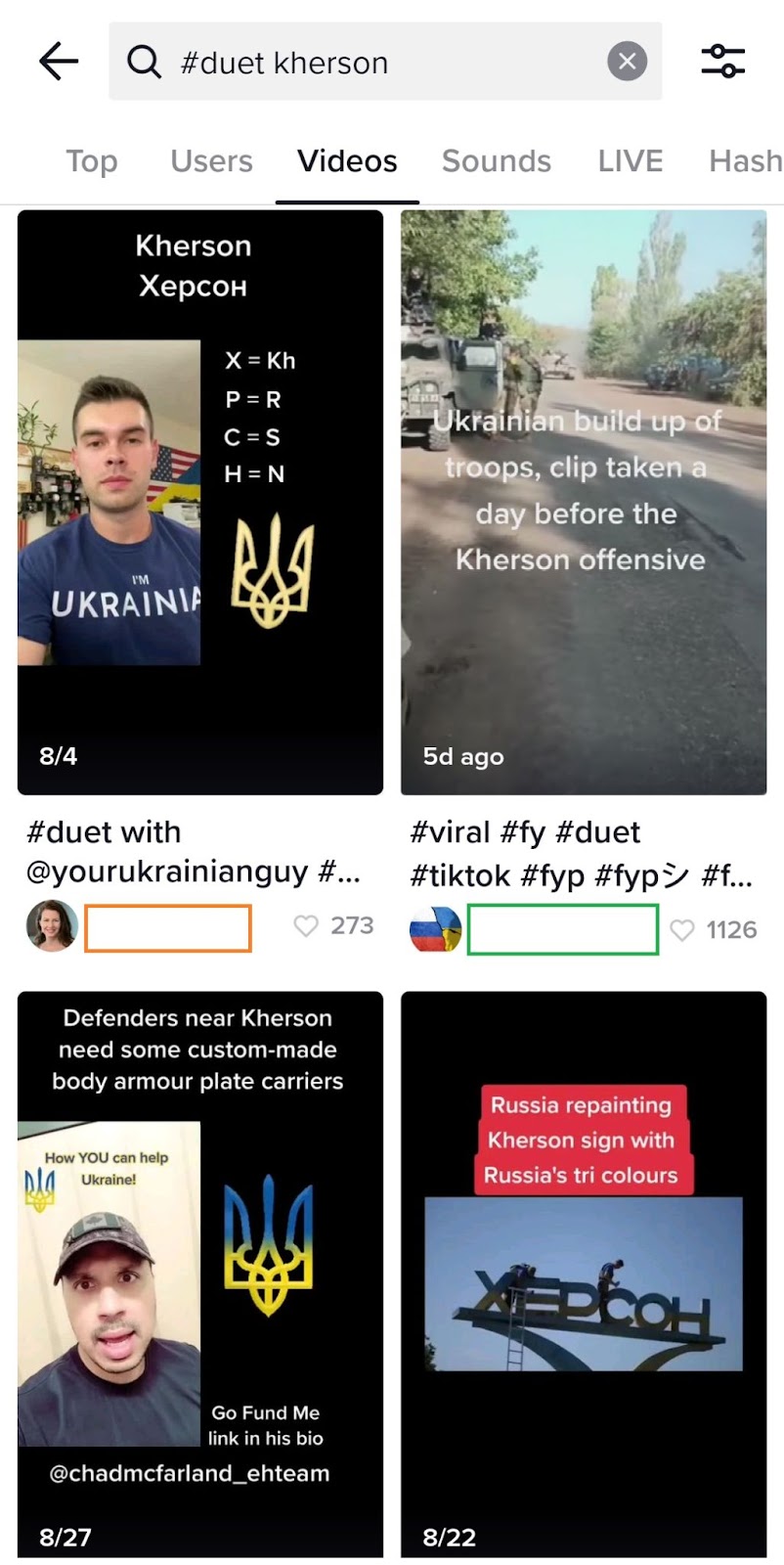This screenshot has height=1565, width=784.
Task: Open the Kherson sign repainting video
Action: (x=584, y=1274)
